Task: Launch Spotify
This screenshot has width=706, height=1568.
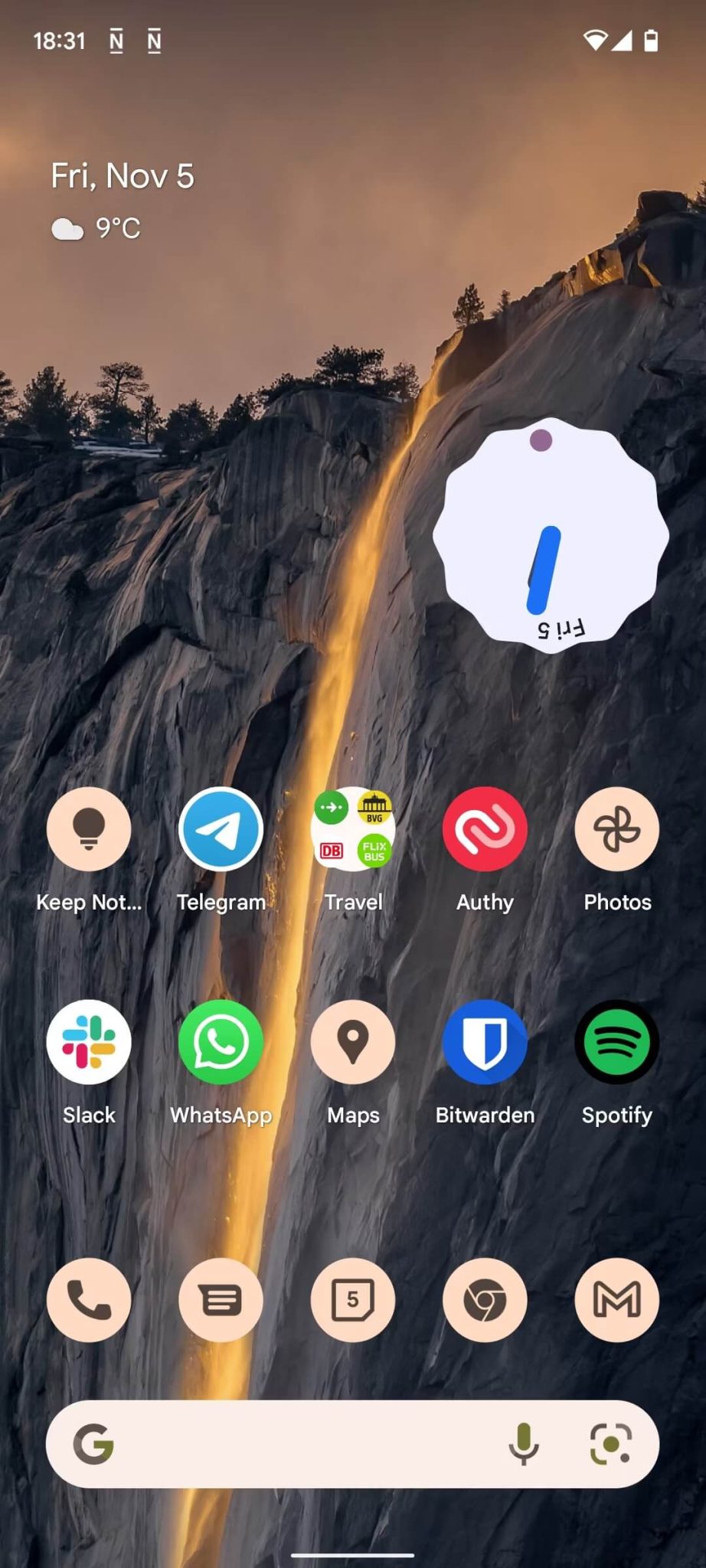Action: point(616,1042)
